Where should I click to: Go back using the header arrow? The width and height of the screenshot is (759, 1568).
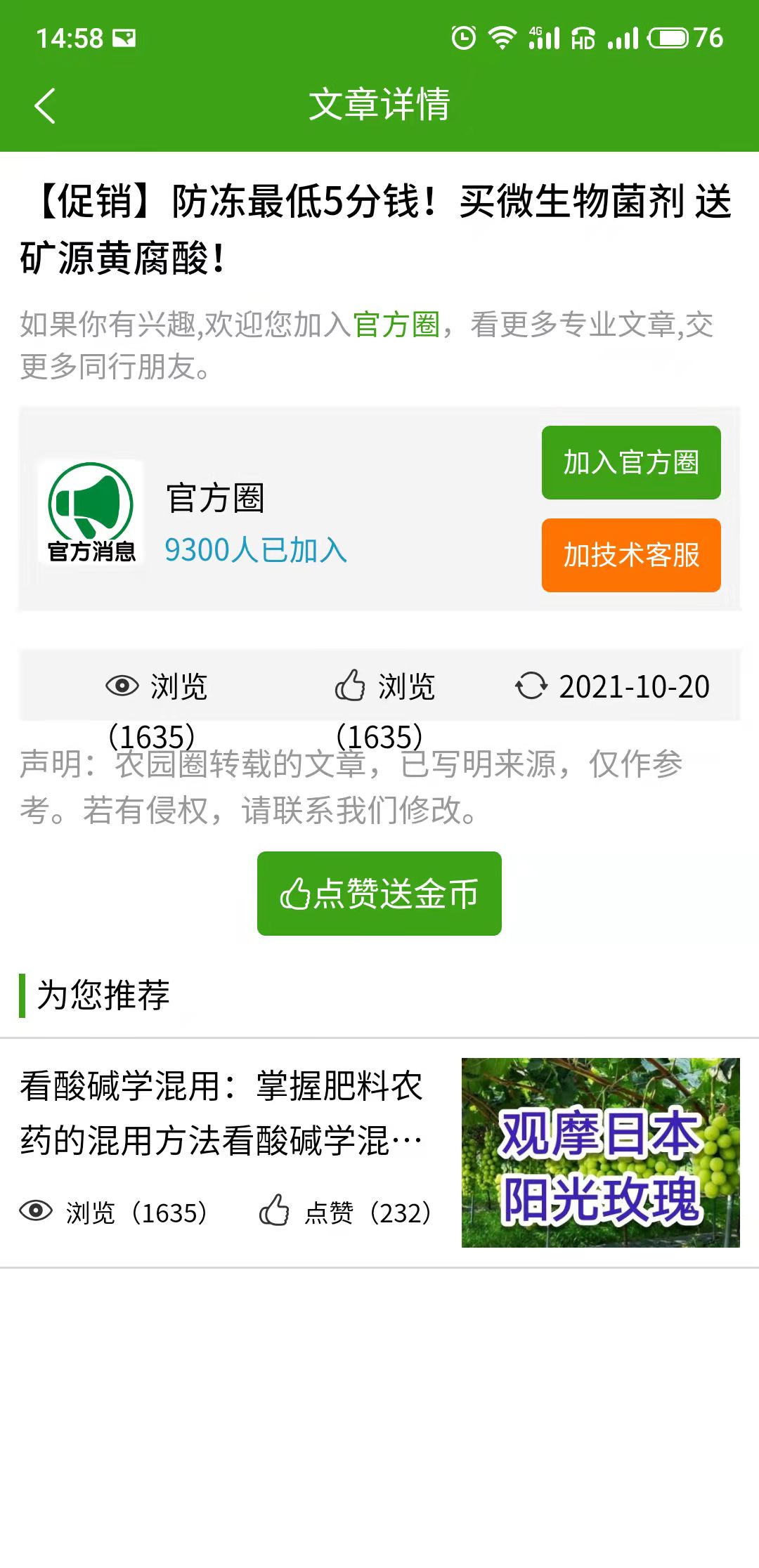[x=45, y=106]
